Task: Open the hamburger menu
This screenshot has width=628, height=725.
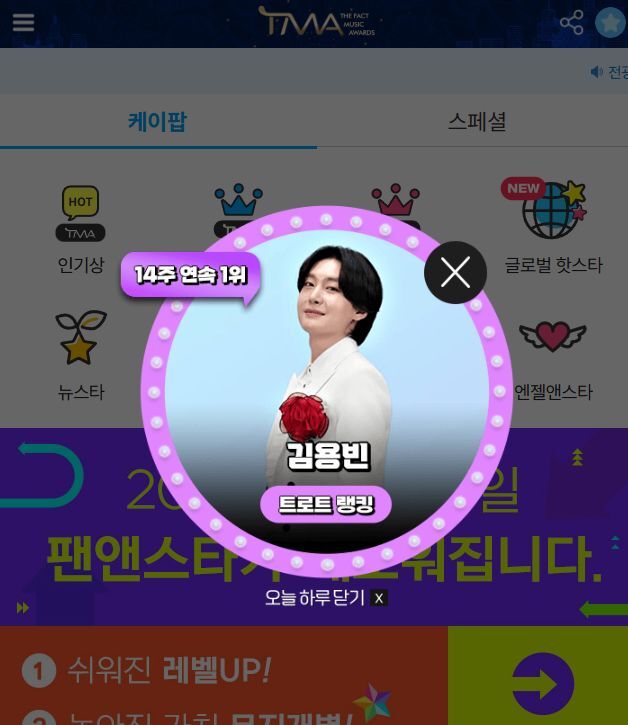Action: (23, 22)
